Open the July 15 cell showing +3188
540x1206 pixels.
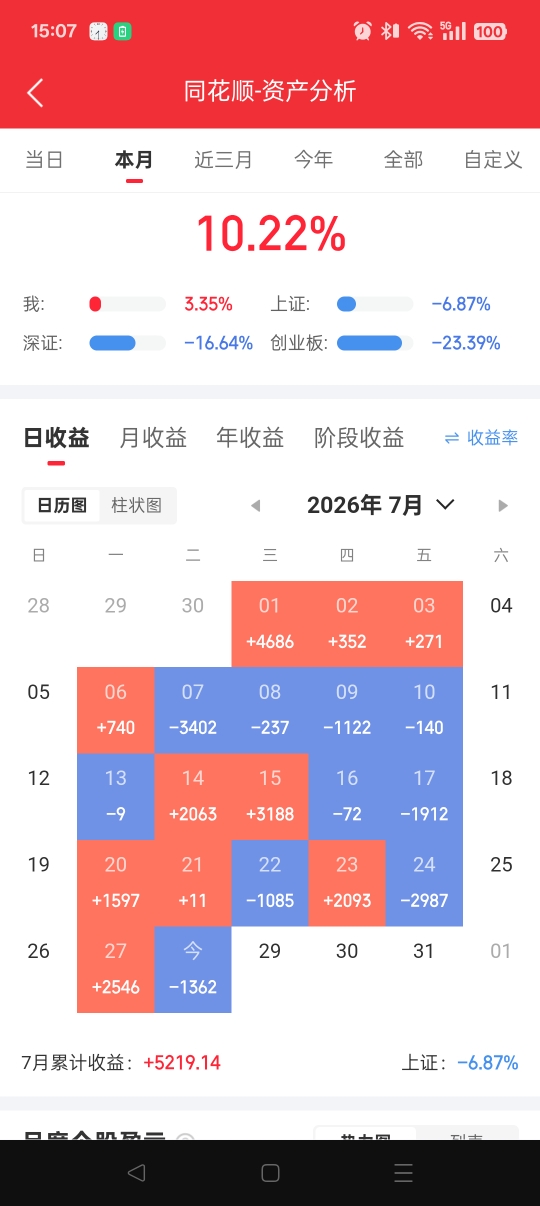(270, 797)
